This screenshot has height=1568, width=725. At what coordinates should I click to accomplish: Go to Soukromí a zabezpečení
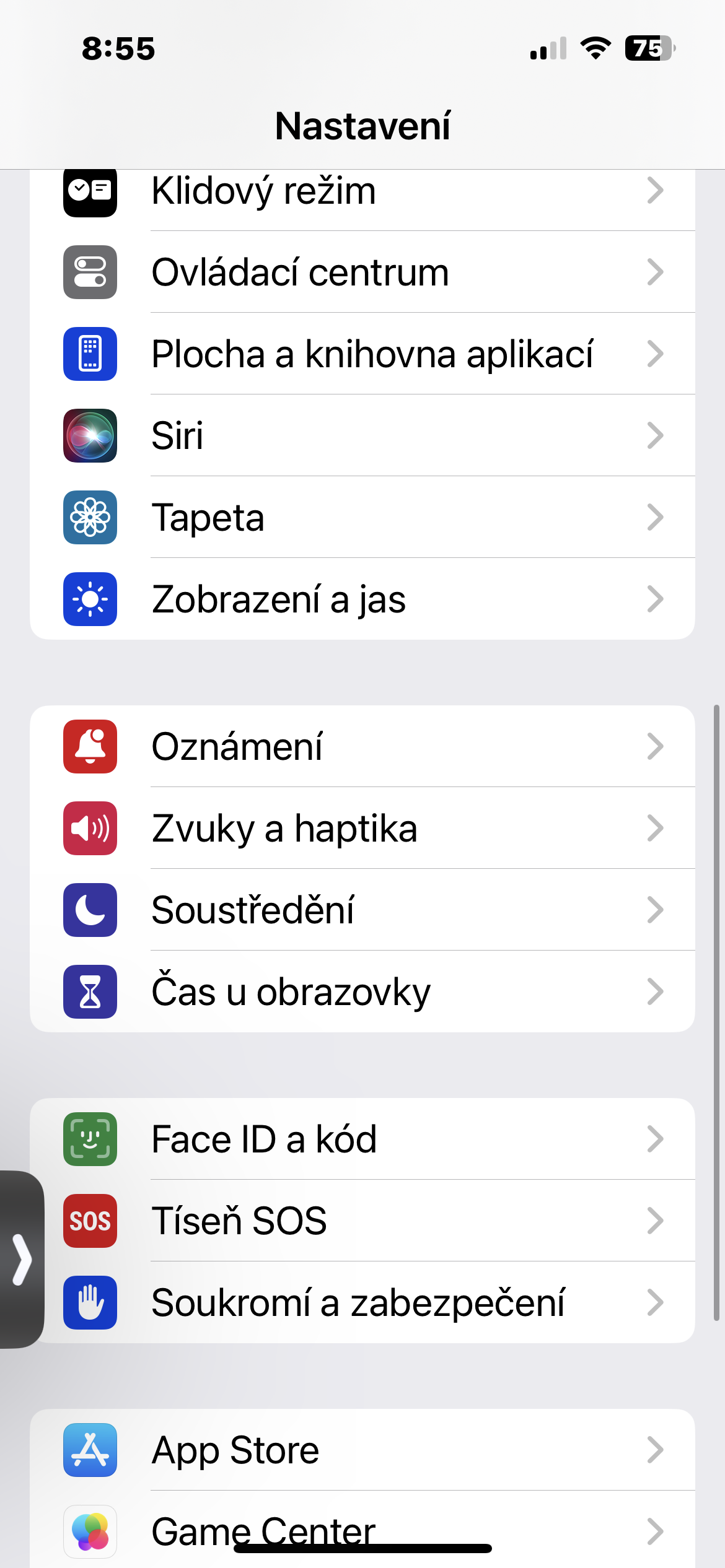coord(362,1303)
